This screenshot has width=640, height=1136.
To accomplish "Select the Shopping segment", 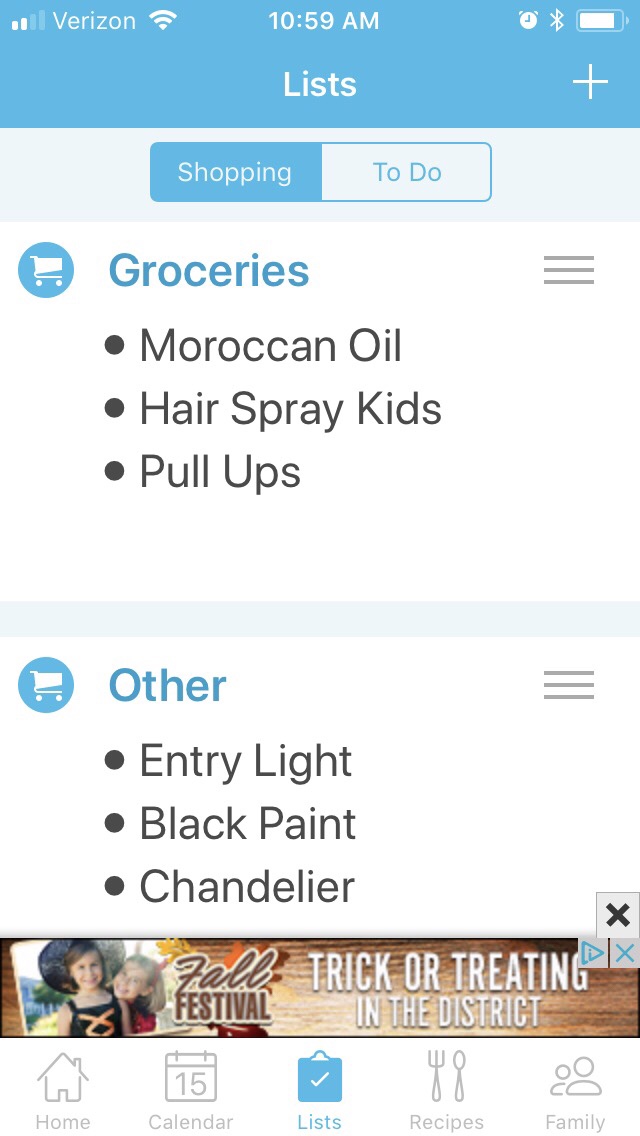I will click(236, 172).
